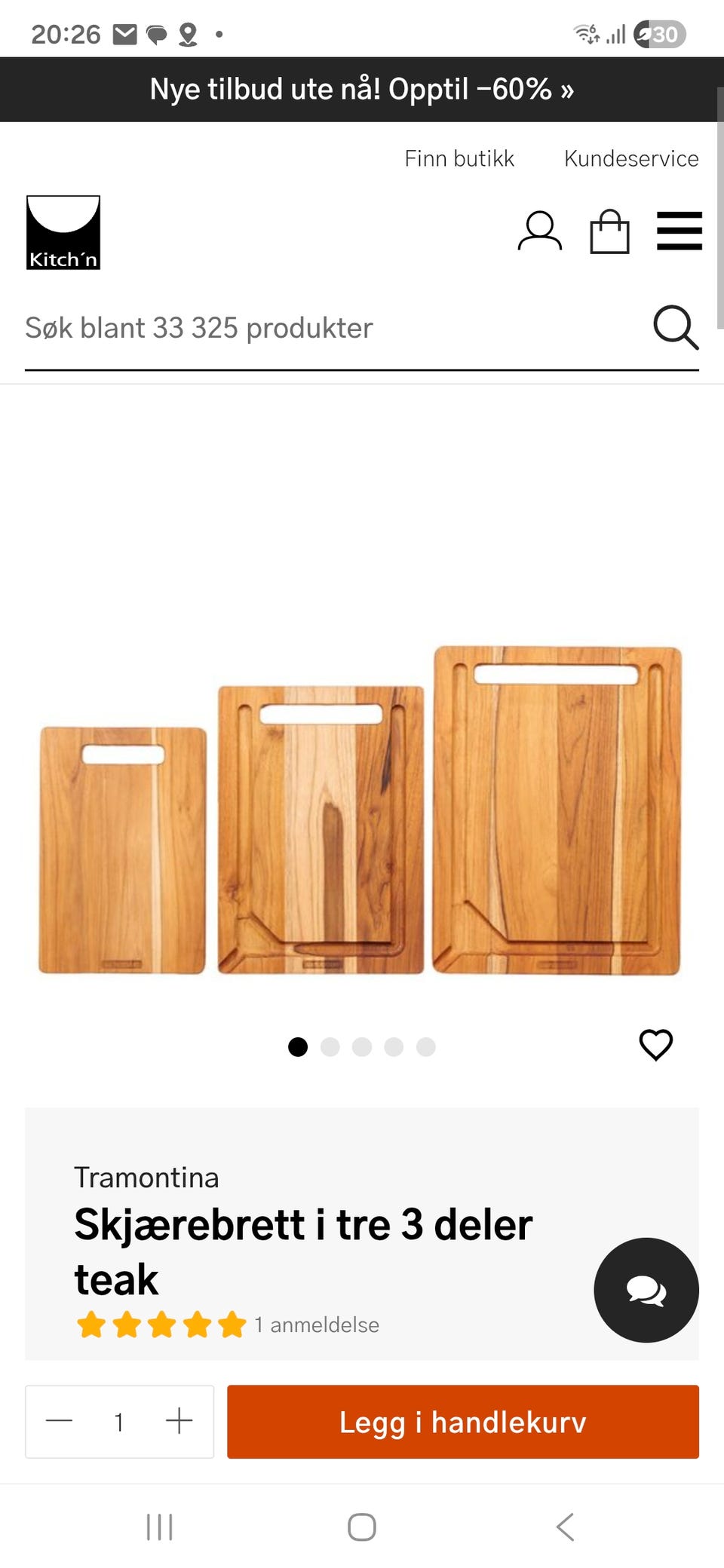
Task: Go back with system back button
Action: (565, 1527)
